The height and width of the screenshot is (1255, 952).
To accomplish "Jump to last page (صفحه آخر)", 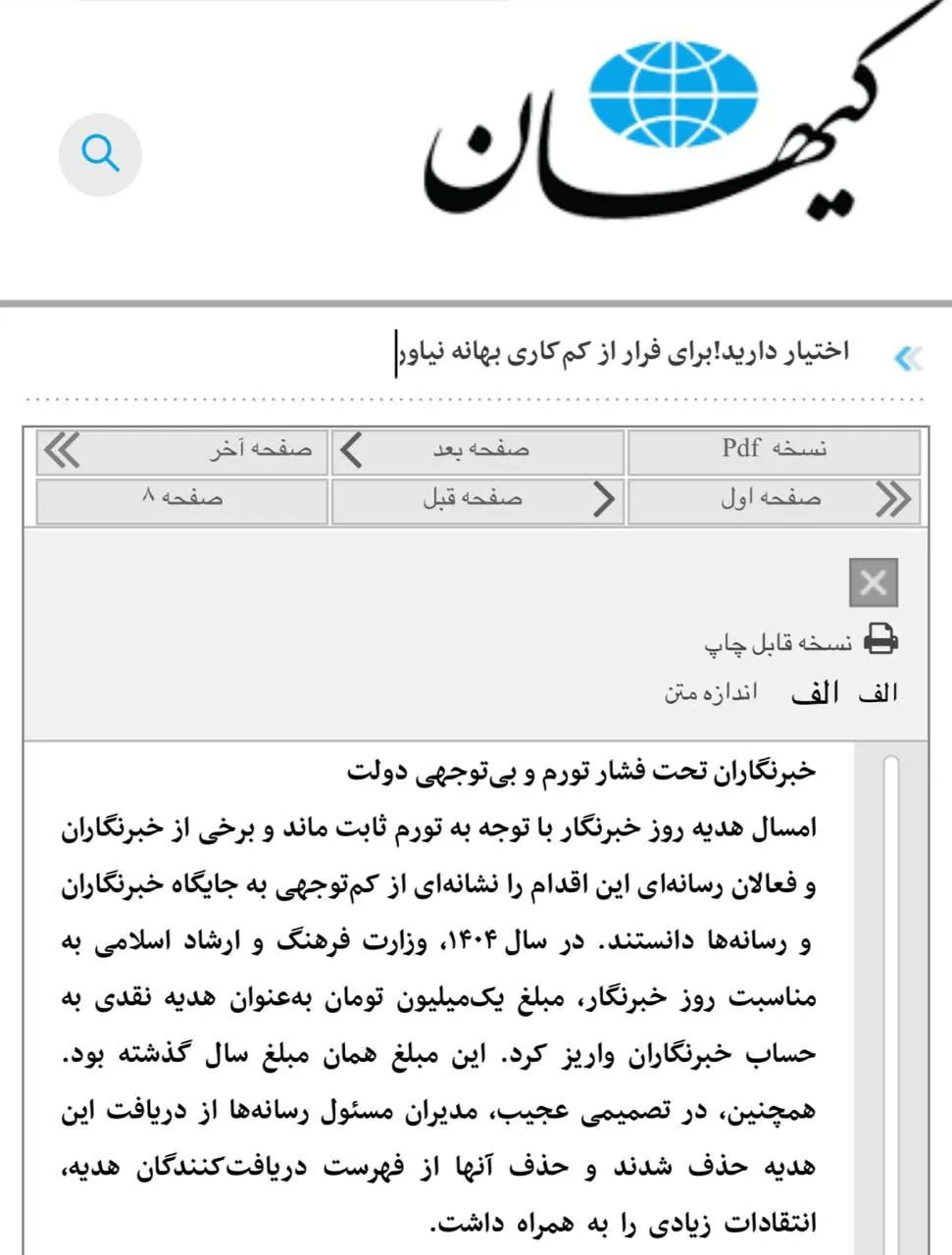I will [x=182, y=450].
